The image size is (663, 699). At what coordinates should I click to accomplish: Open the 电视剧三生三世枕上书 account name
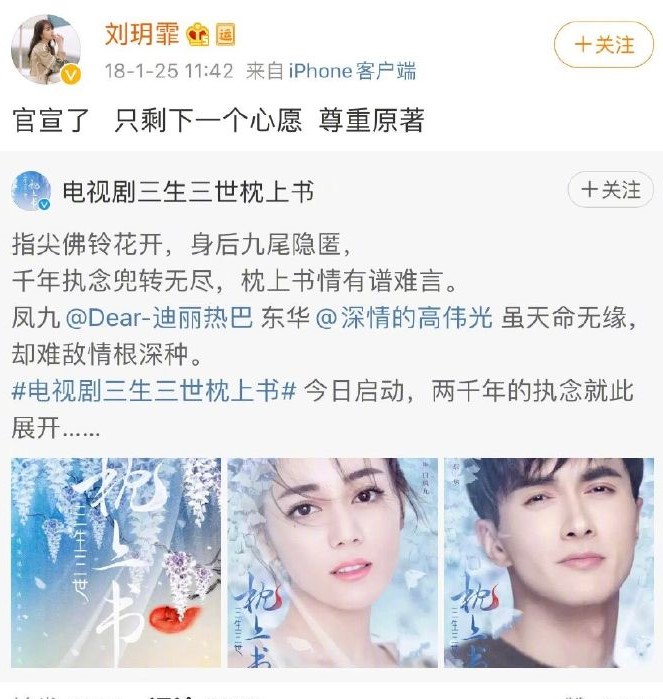coord(188,190)
